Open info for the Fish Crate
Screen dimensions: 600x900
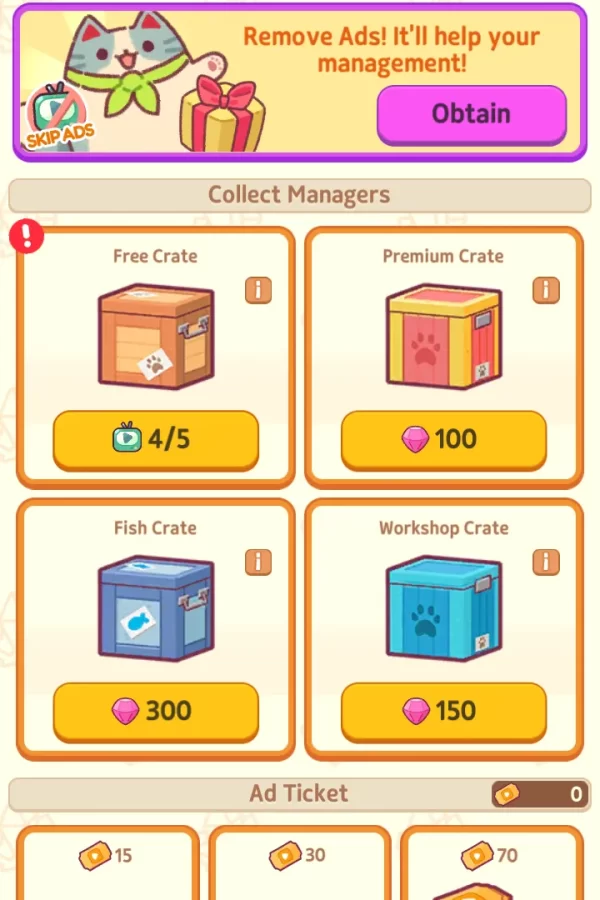coord(258,562)
